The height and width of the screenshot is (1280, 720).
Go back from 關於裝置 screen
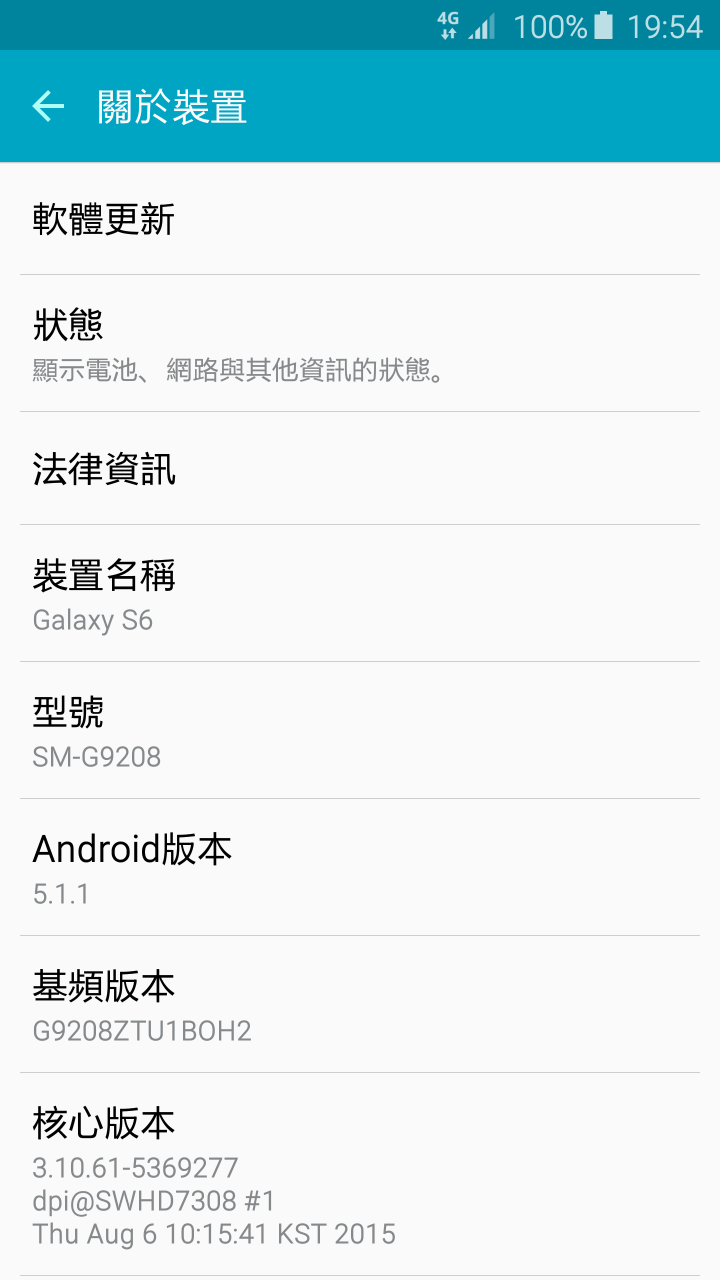[48, 106]
